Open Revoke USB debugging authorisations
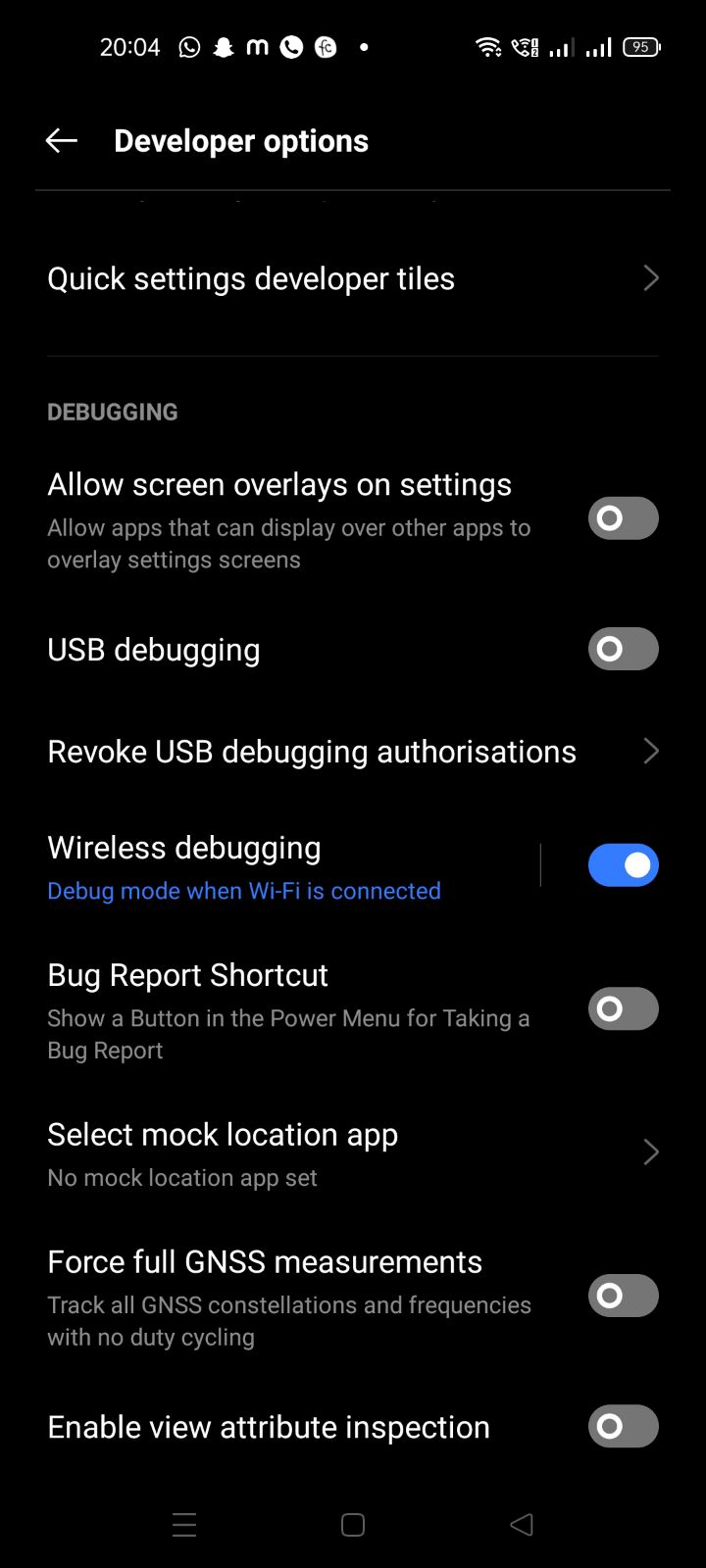Screen dimensions: 706x1568 (x=353, y=752)
